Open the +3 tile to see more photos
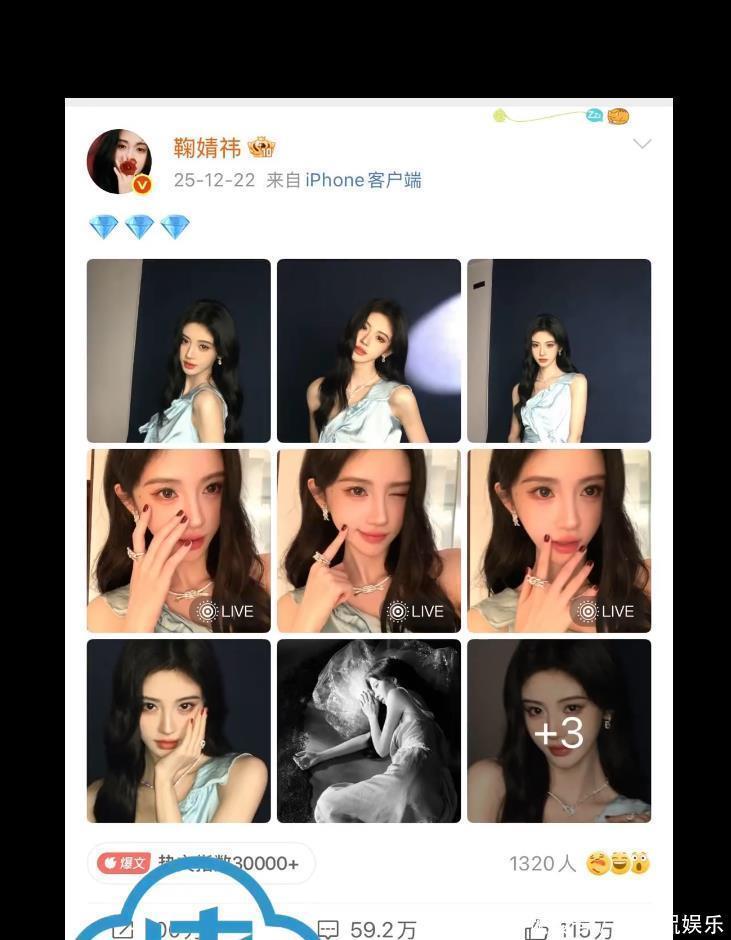This screenshot has width=731, height=940. 559,731
